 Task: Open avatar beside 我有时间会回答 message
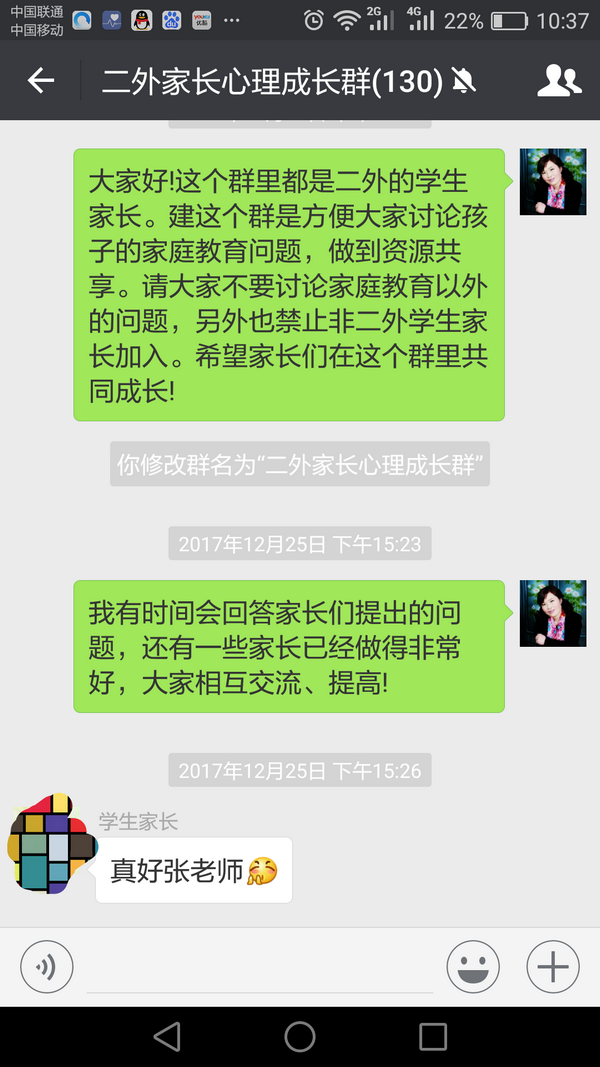click(x=552, y=612)
